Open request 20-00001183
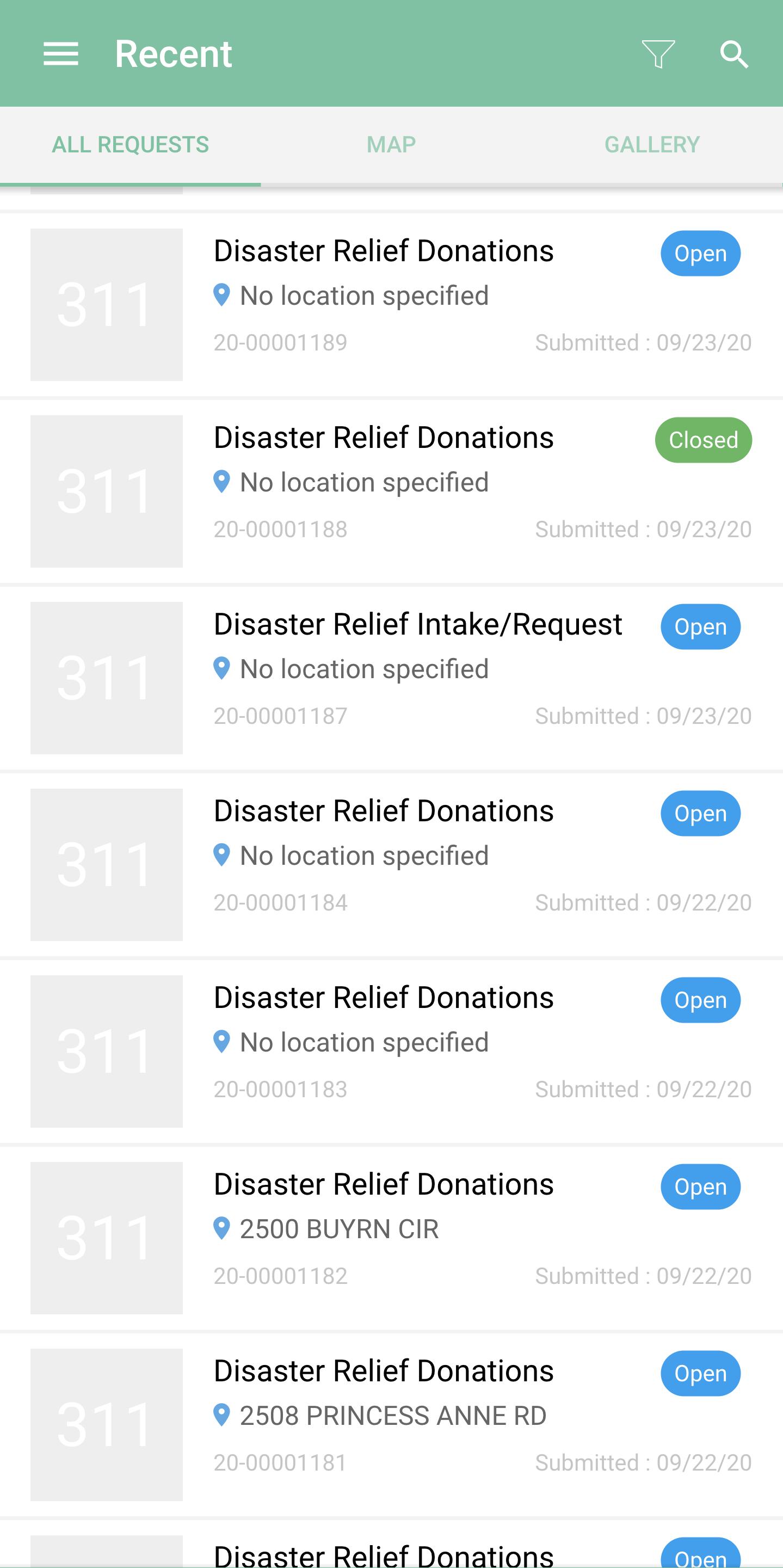The image size is (783, 1568). pos(391,1051)
